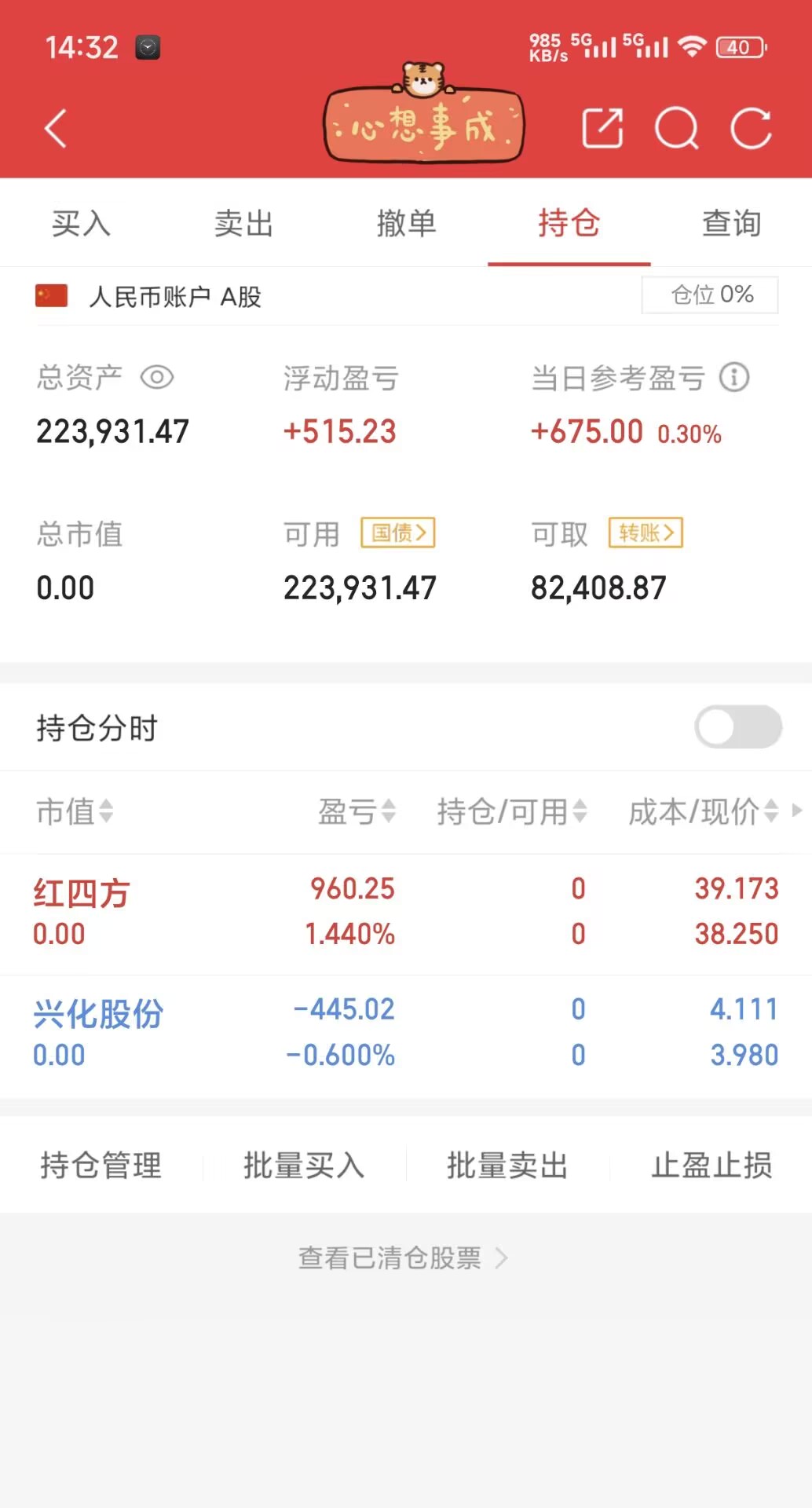The image size is (812, 1508).
Task: Share this holdings page
Action: (602, 129)
